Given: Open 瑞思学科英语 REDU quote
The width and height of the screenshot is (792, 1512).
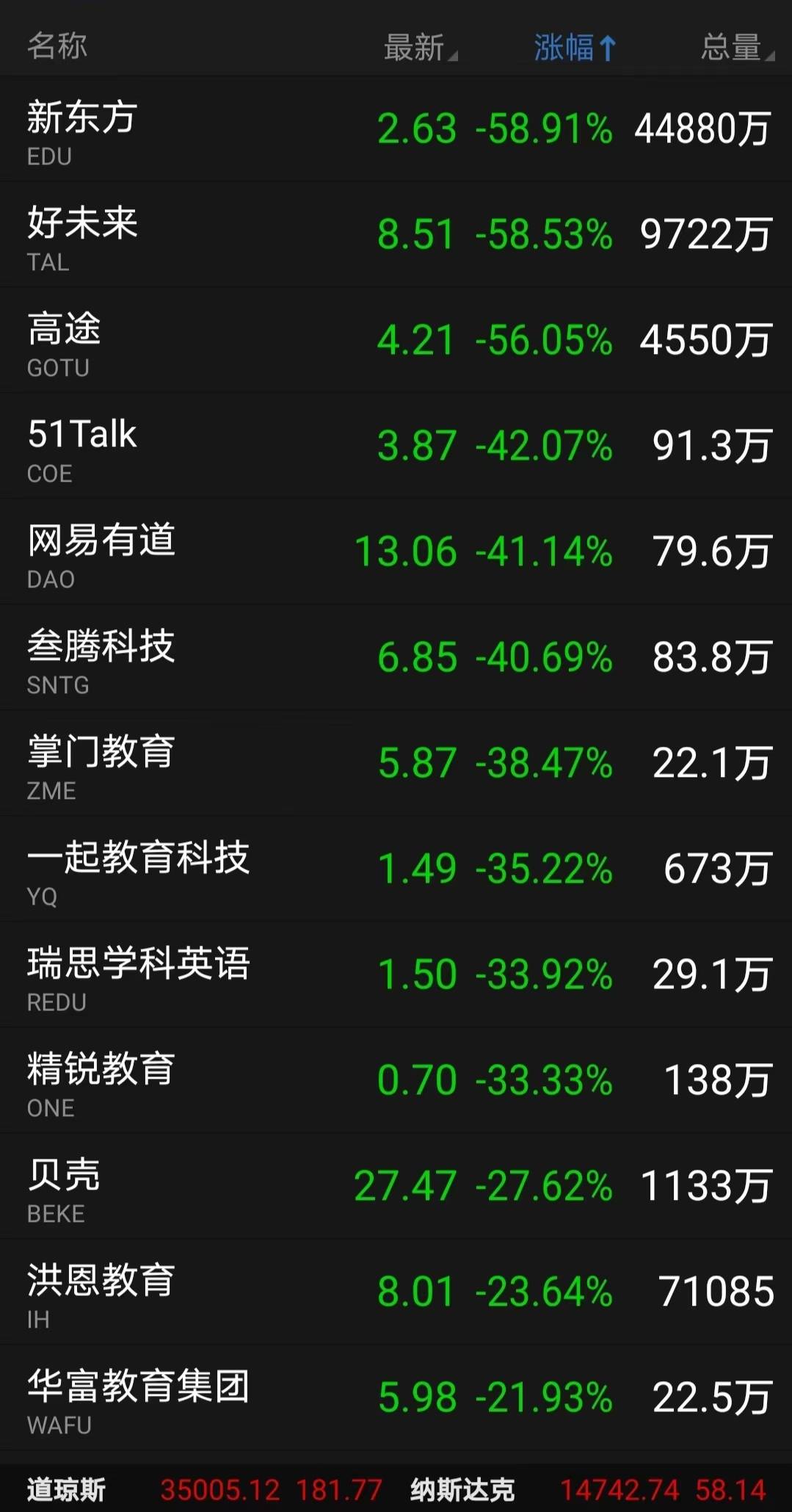Looking at the screenshot, I should pos(396,975).
